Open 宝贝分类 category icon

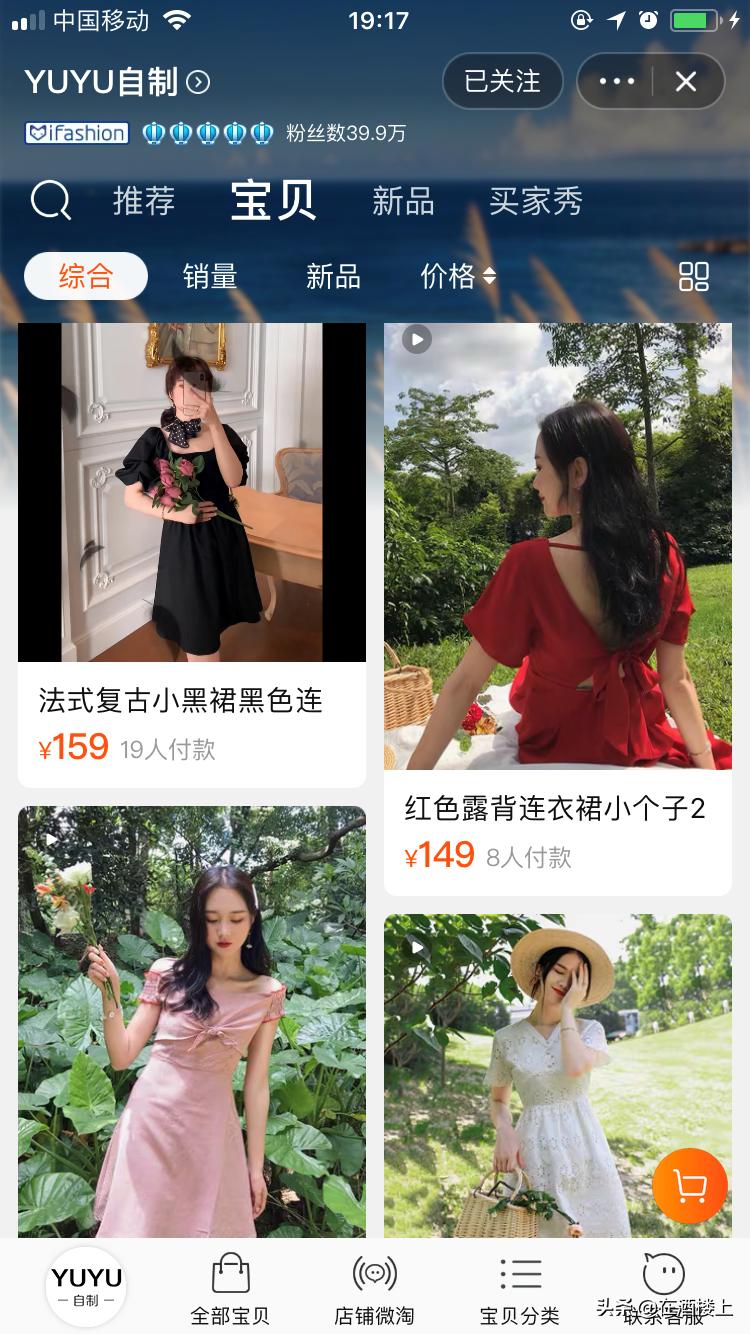coord(521,1290)
